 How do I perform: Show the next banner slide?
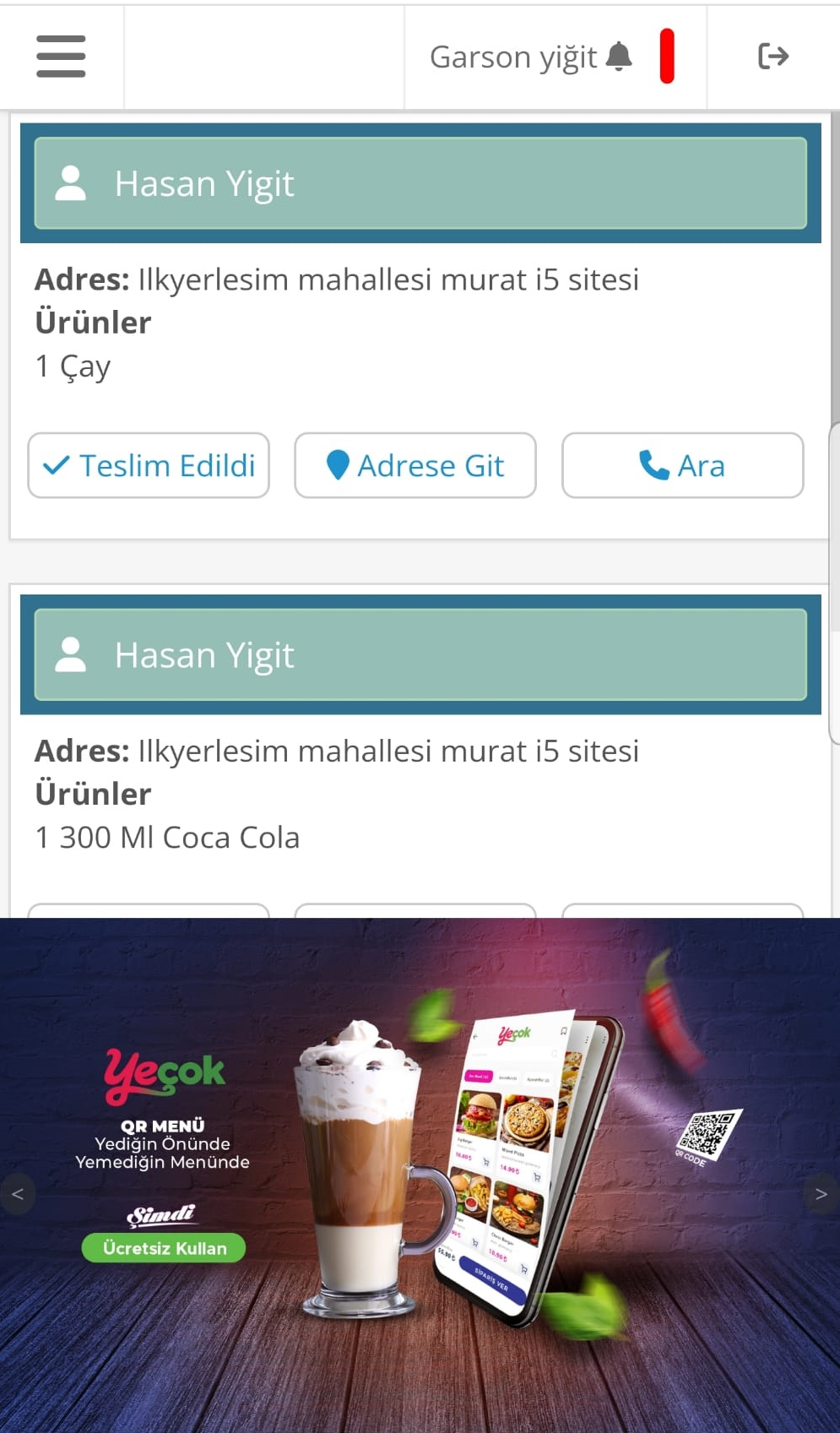(821, 1194)
